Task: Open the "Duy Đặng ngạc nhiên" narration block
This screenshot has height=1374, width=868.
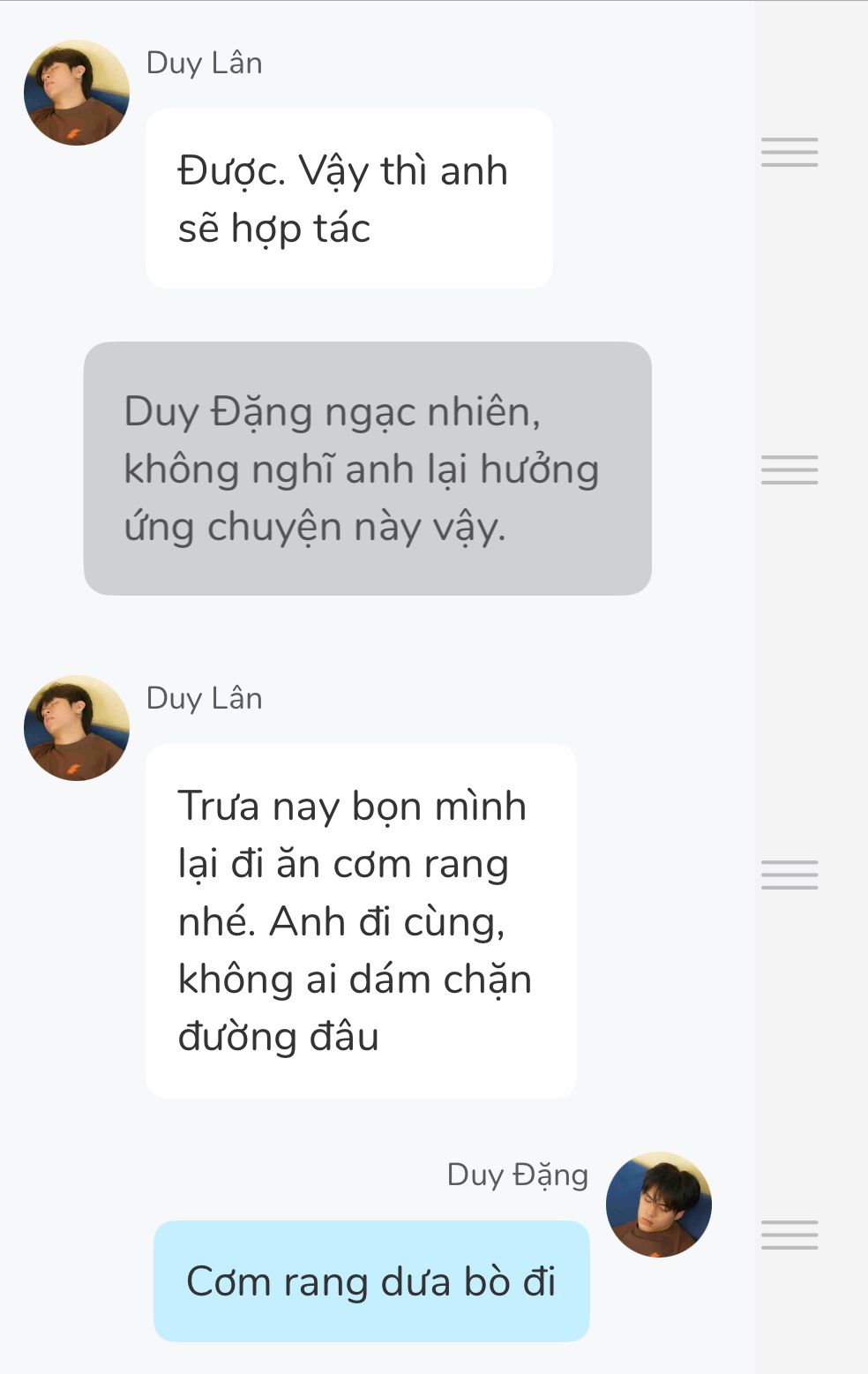Action: pyautogui.click(x=367, y=469)
